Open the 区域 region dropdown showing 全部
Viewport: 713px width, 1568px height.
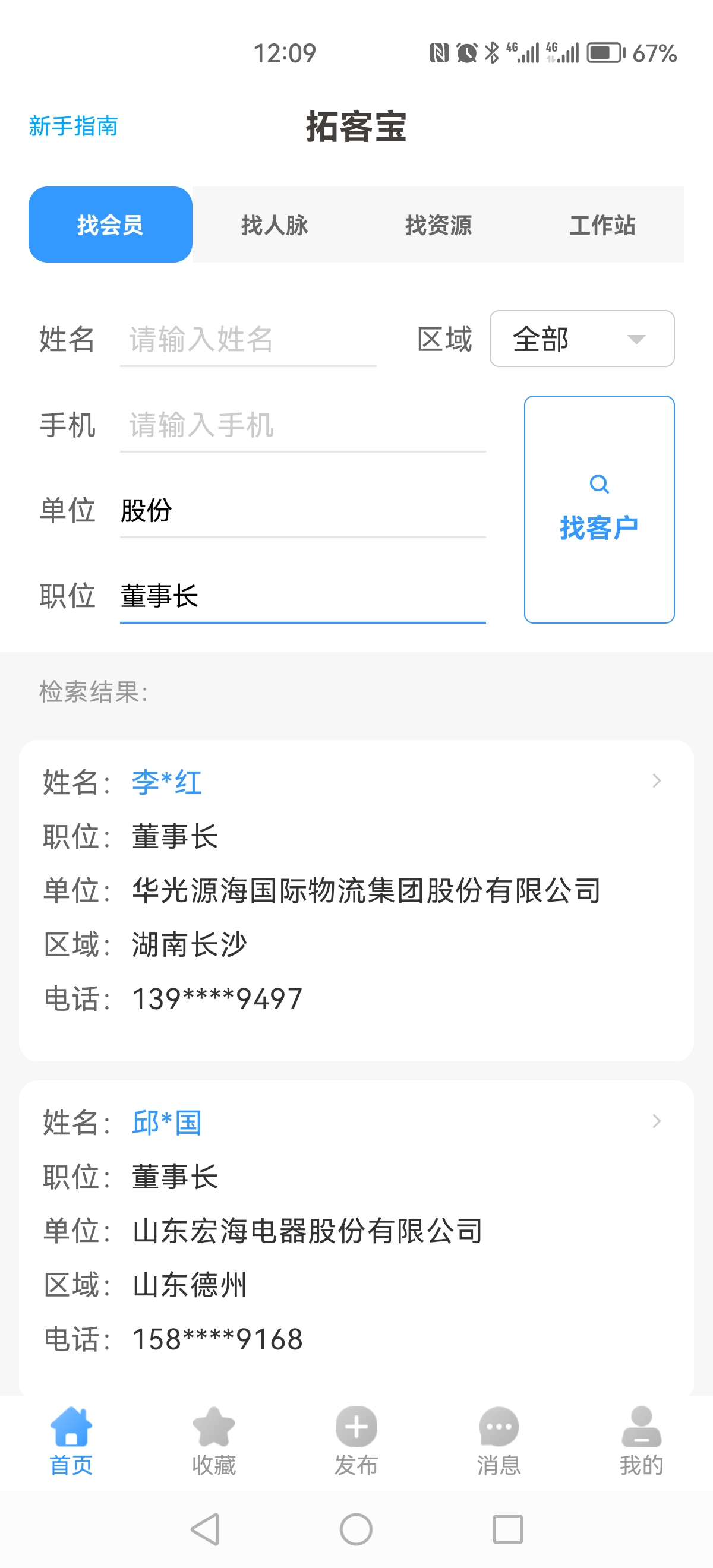click(x=582, y=340)
